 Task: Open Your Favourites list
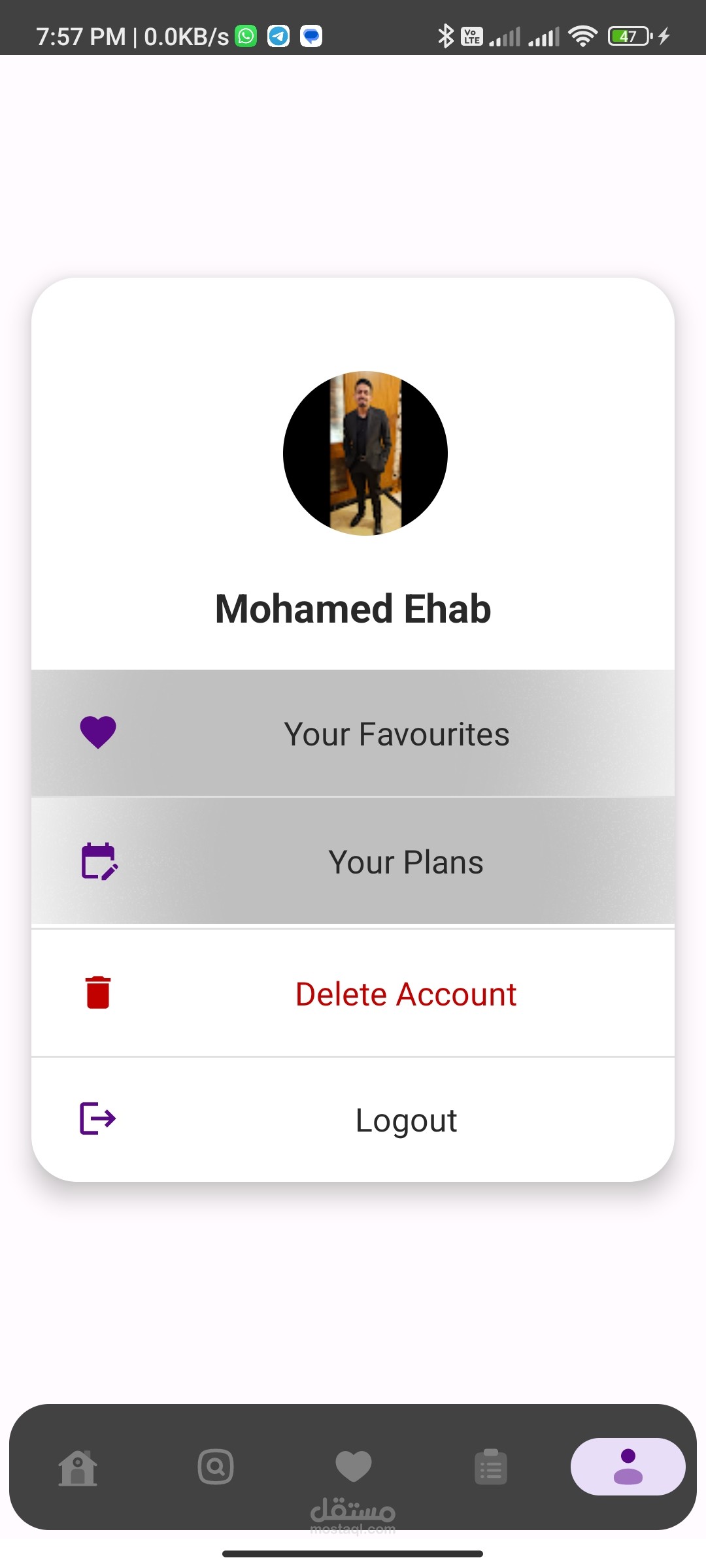[x=353, y=733]
